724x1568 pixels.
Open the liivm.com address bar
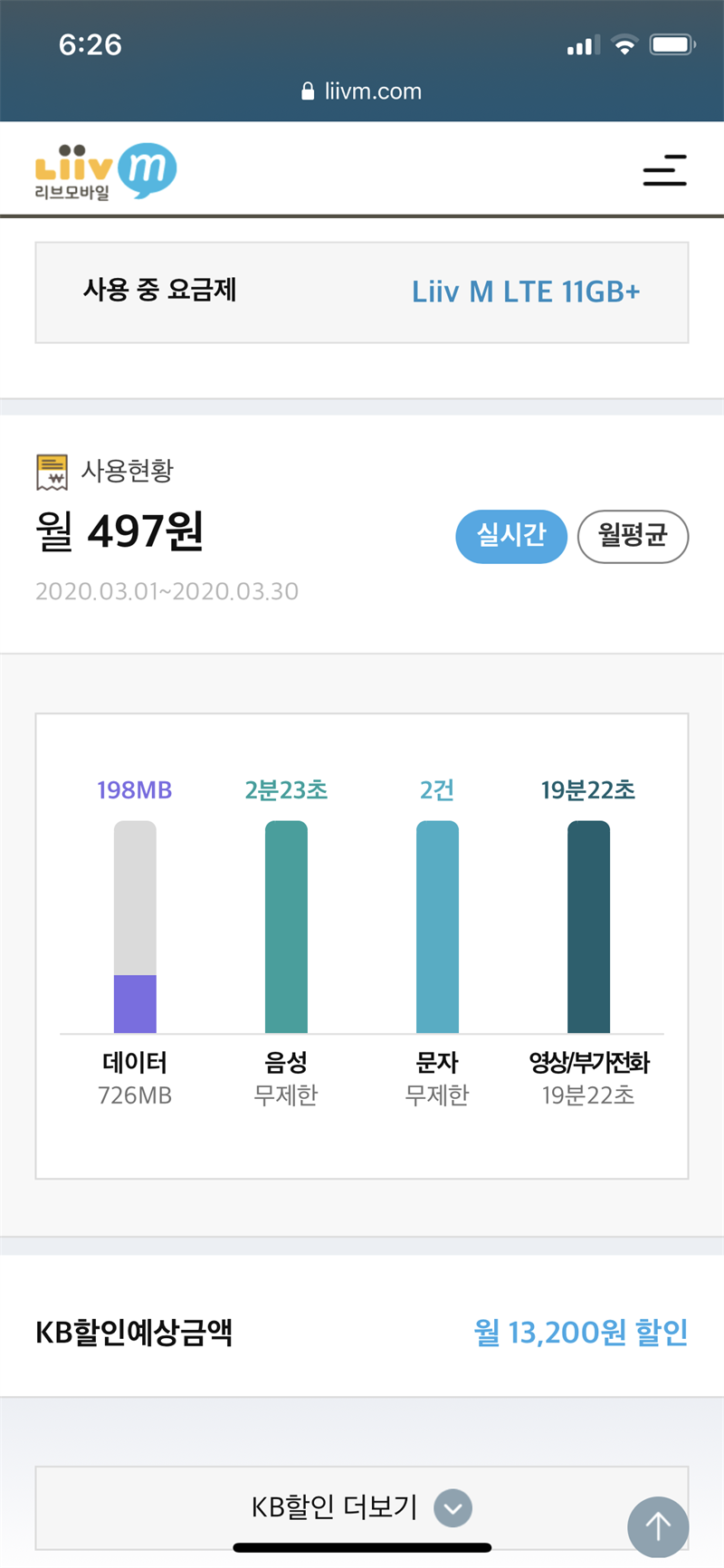tap(362, 91)
